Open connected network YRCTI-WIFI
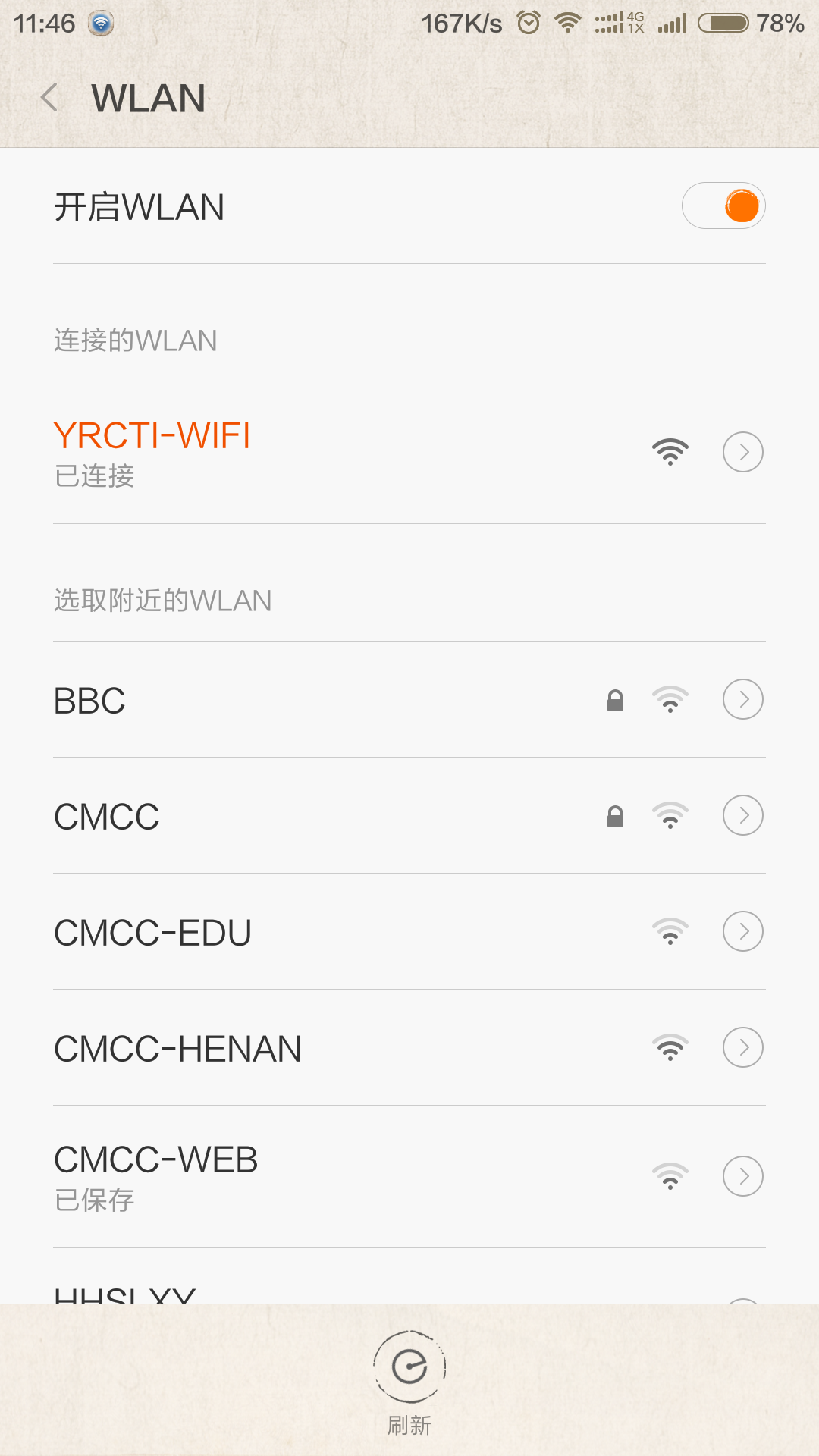The image size is (819, 1456). tap(303, 453)
